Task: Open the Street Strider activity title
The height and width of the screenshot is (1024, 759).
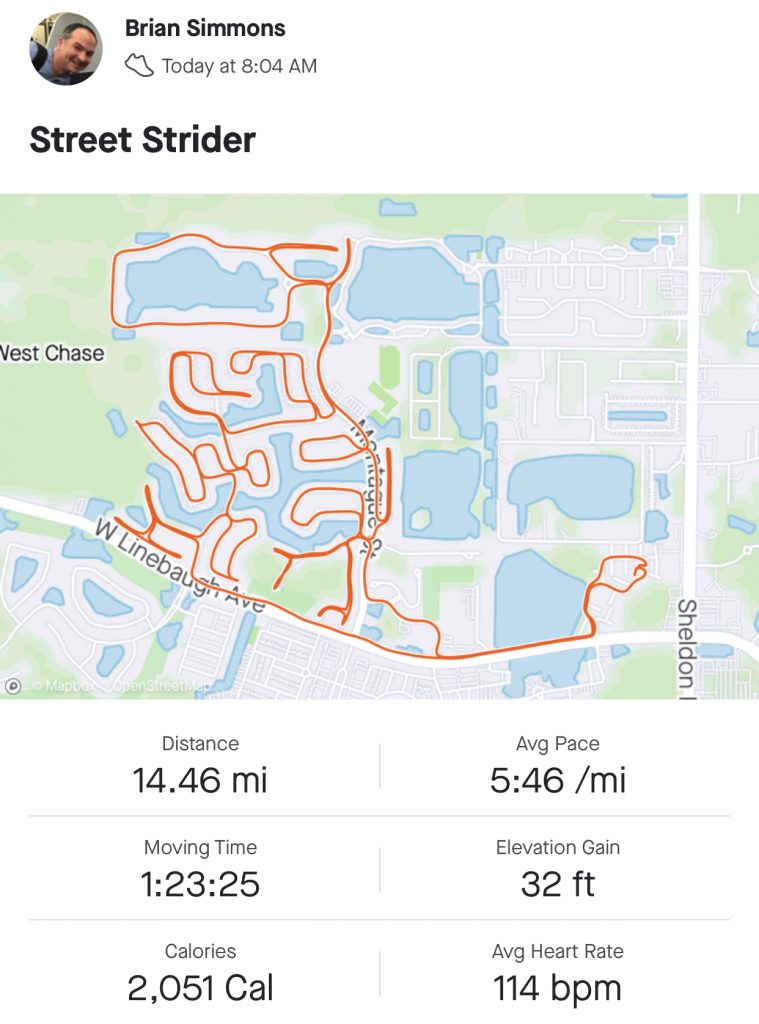Action: click(x=143, y=139)
